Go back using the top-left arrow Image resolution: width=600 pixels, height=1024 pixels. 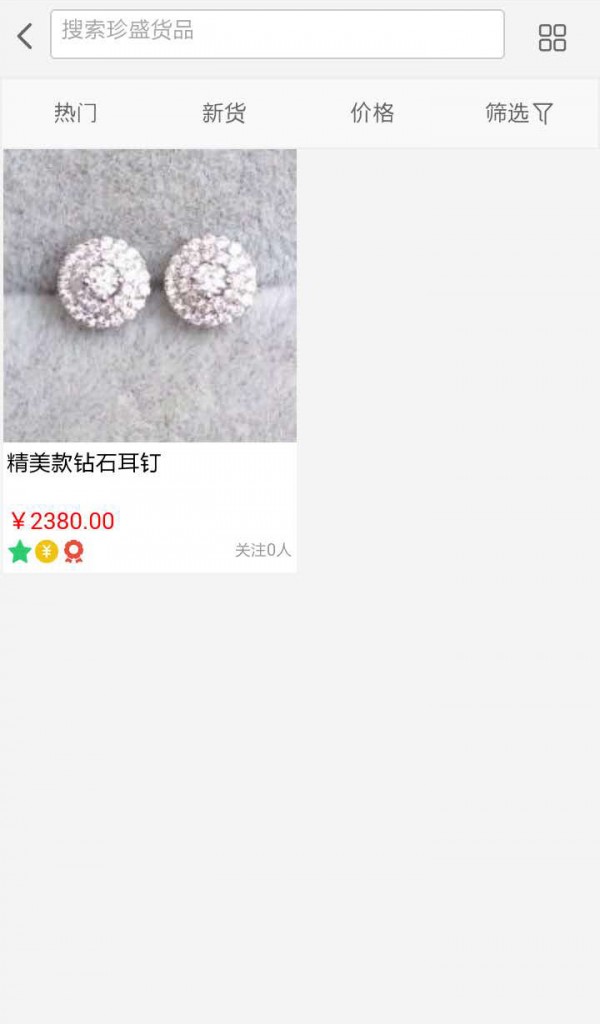pyautogui.click(x=25, y=37)
